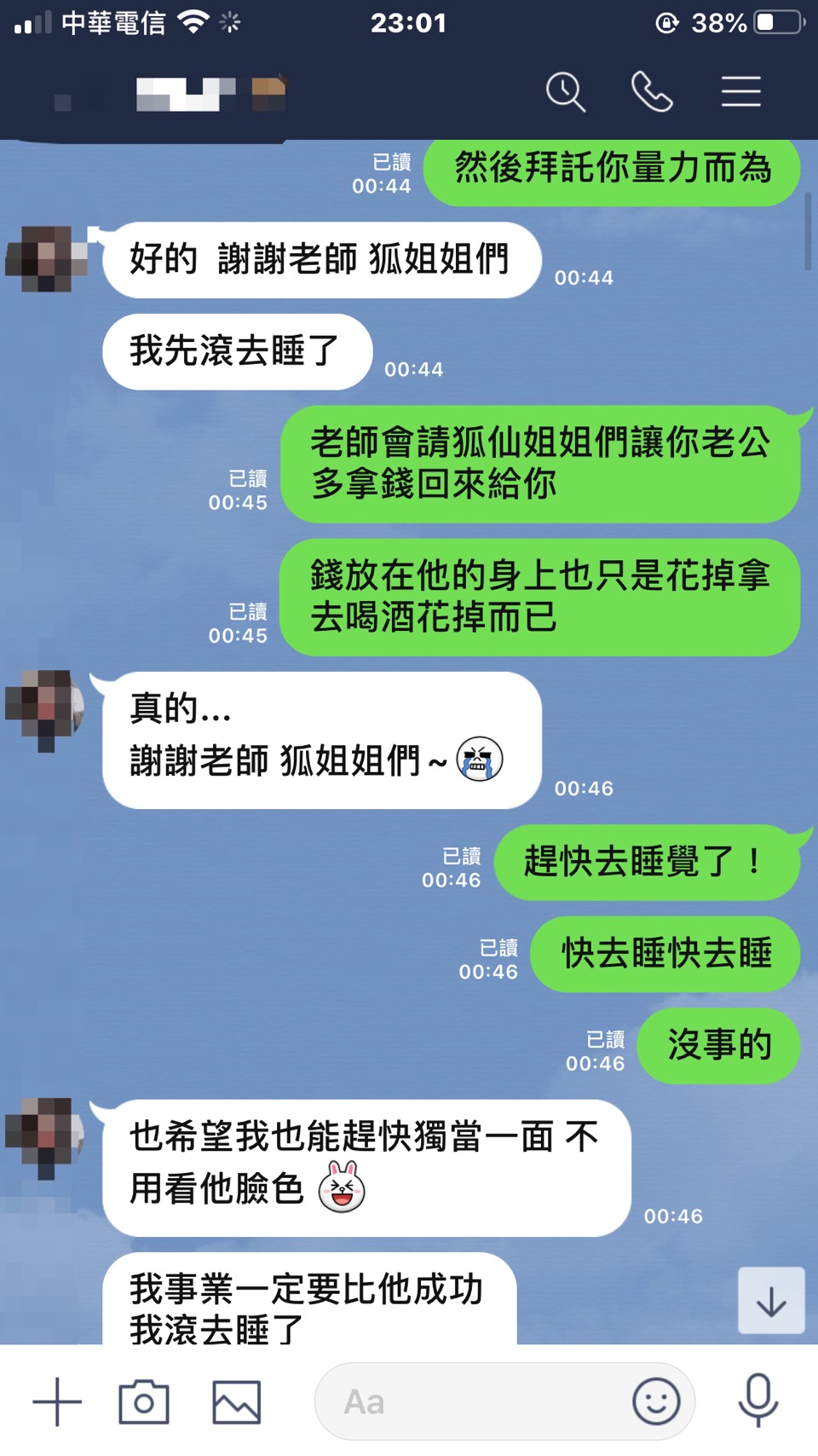Jump to the latest message
This screenshot has height=1456, width=818.
pos(770,1301)
